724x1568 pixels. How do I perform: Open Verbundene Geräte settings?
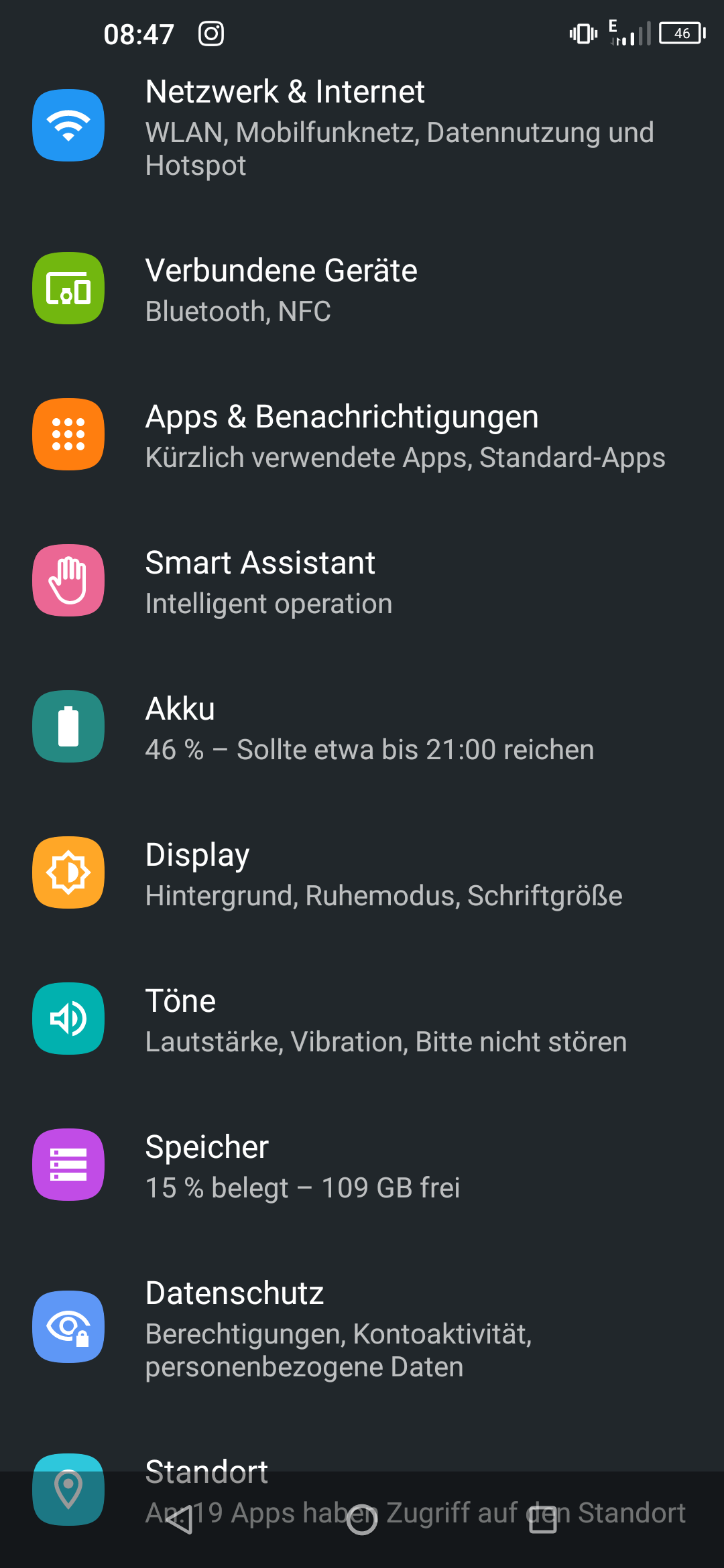(362, 289)
